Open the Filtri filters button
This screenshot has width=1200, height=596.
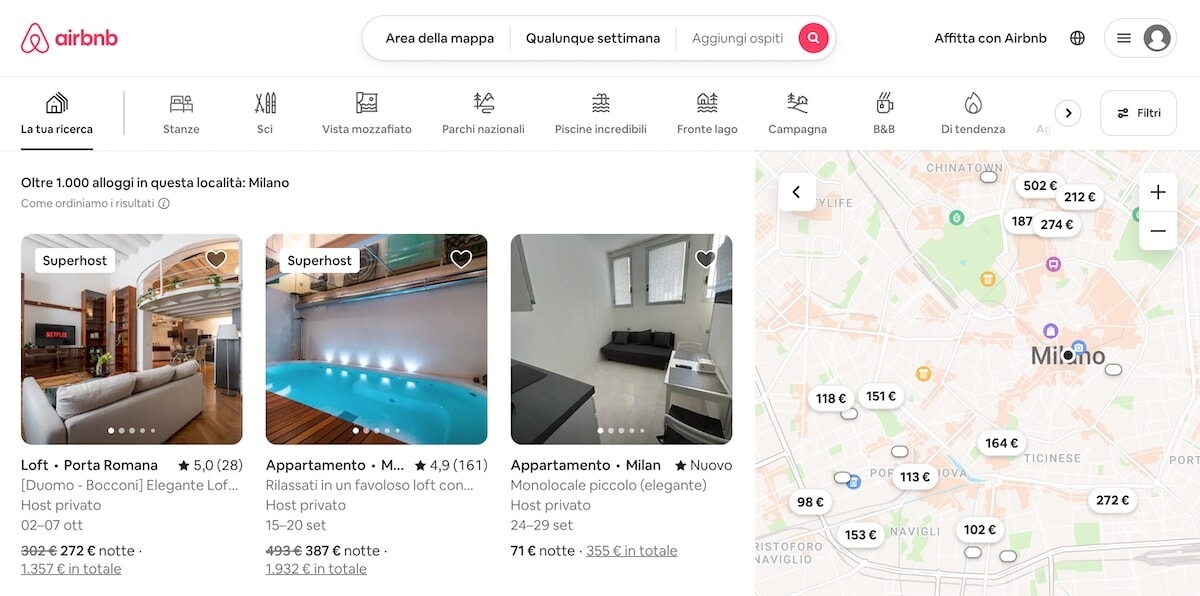1138,113
